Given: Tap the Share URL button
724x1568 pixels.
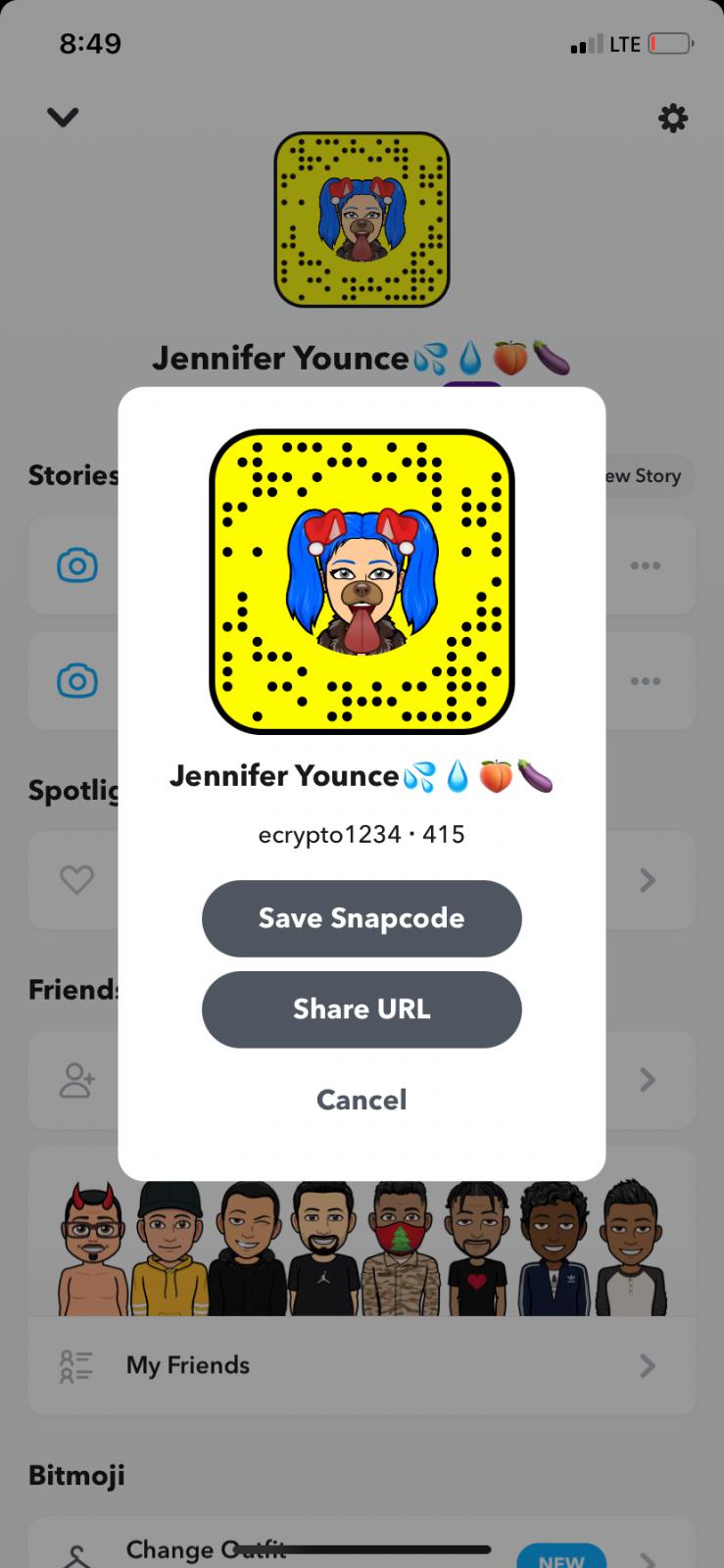Looking at the screenshot, I should click(x=362, y=1009).
